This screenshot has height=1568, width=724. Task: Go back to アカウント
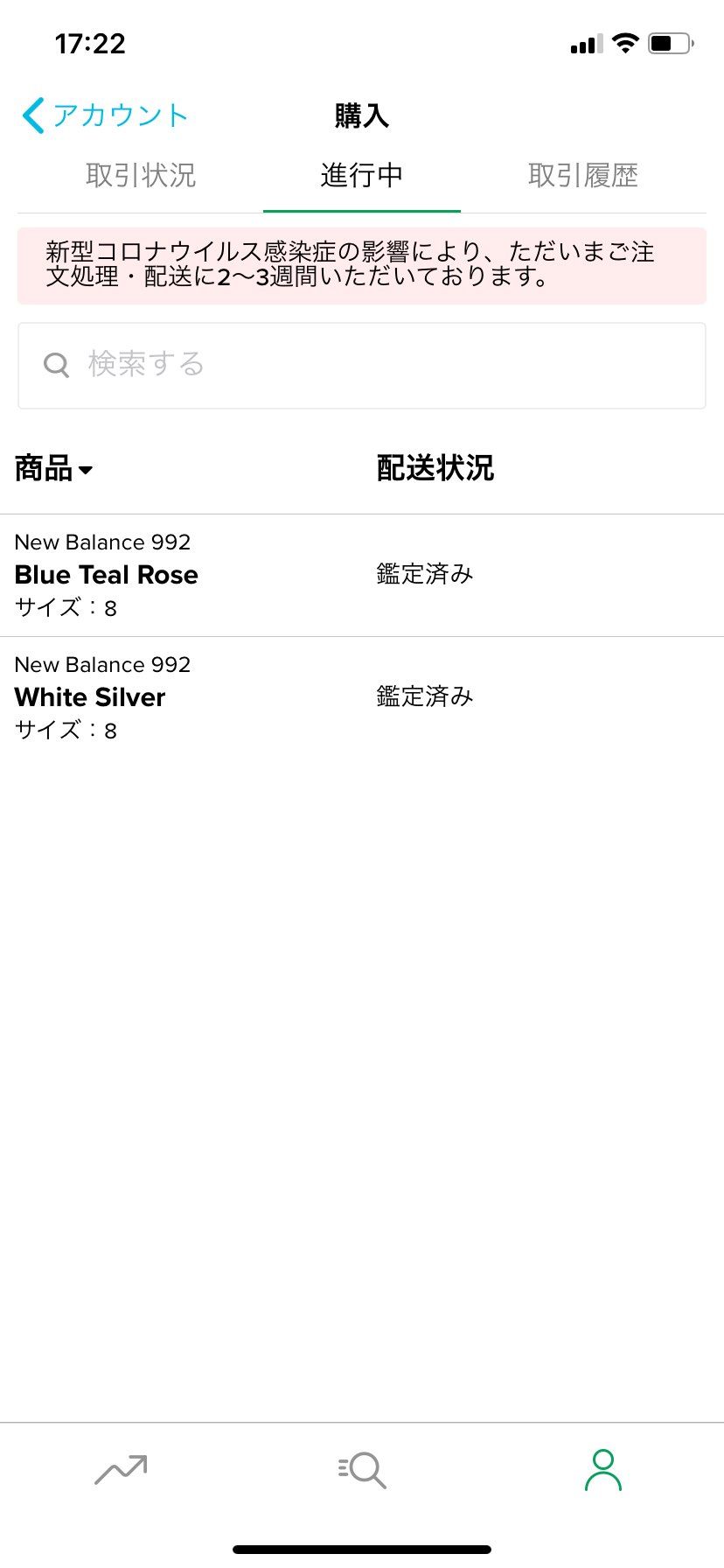pos(105,115)
